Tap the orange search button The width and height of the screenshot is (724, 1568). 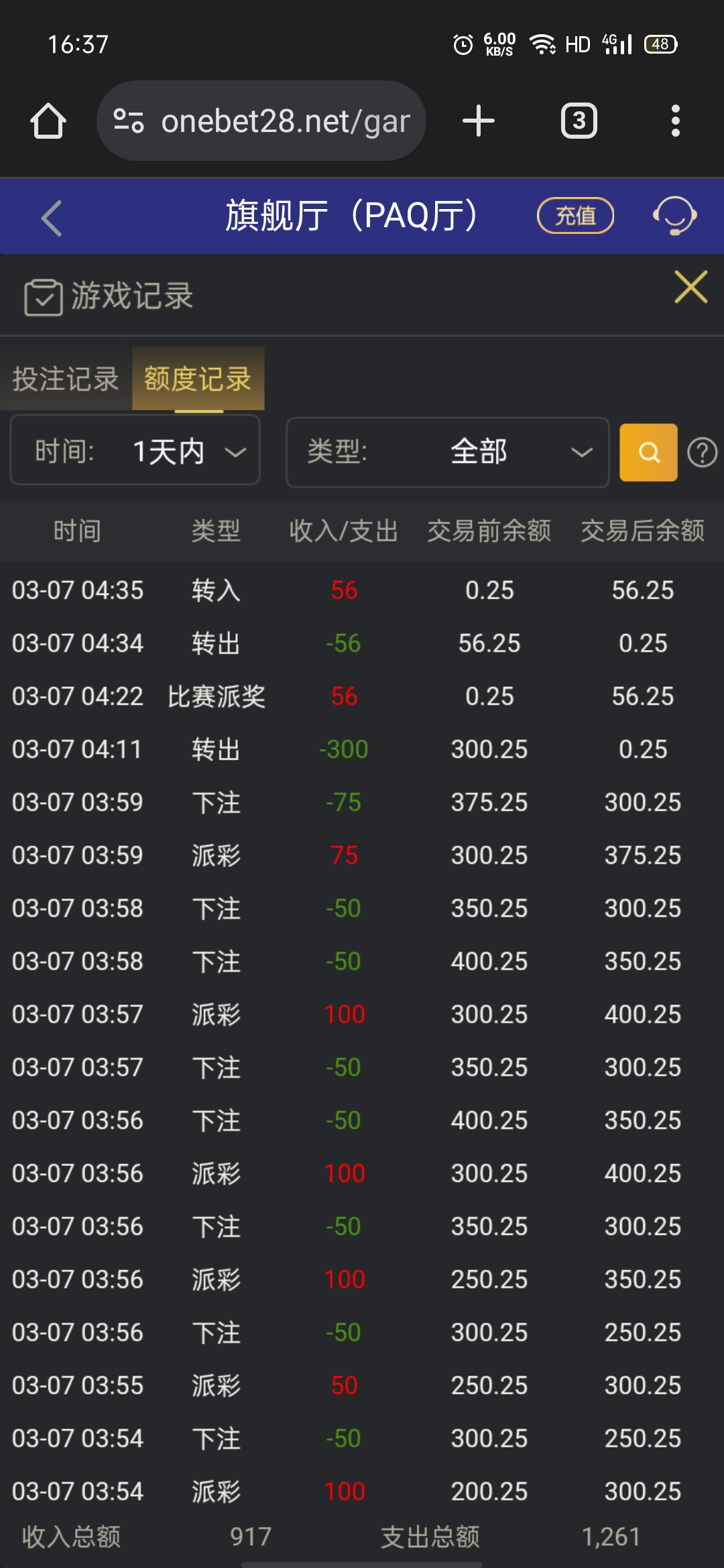click(648, 452)
